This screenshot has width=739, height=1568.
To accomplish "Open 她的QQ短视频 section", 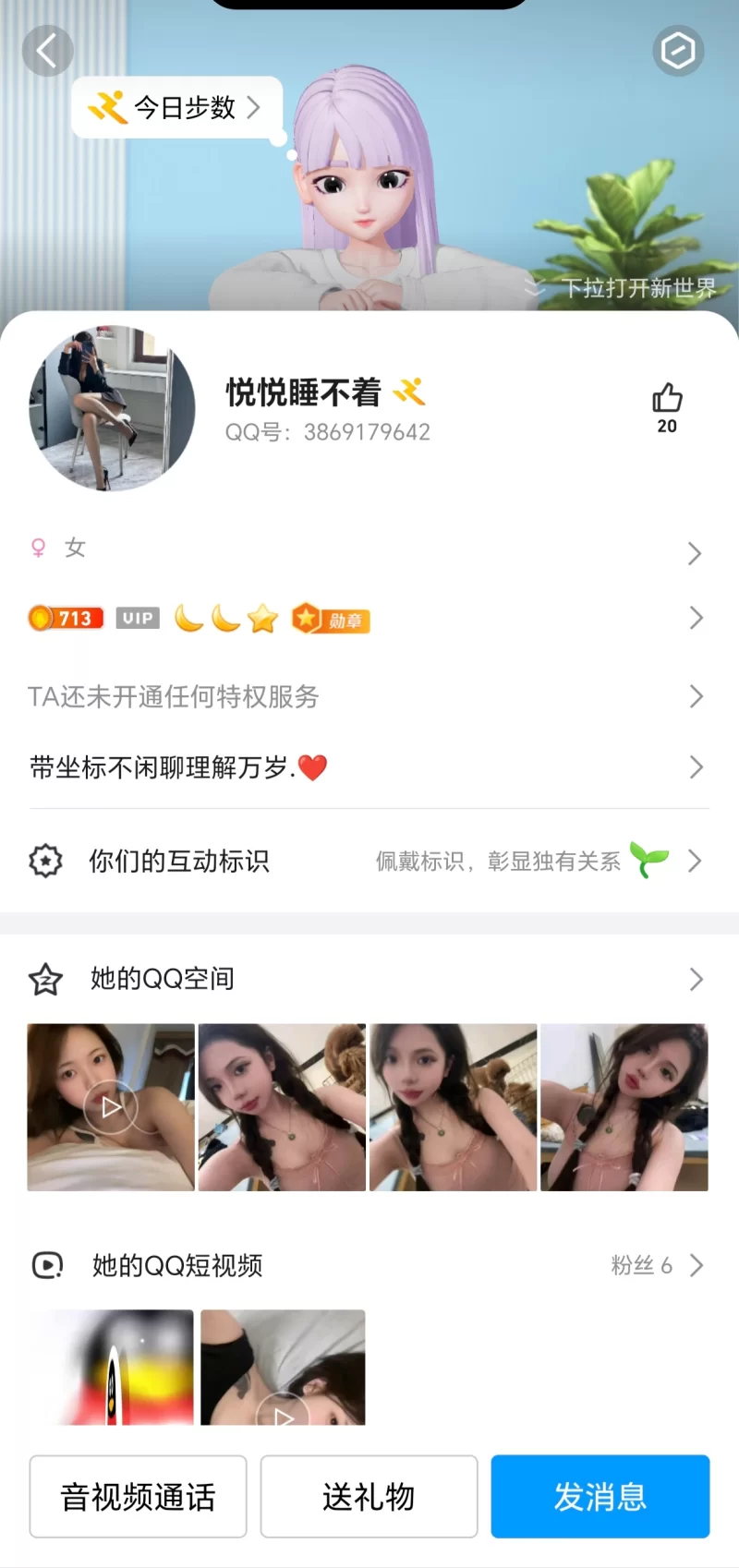I will point(369,1265).
